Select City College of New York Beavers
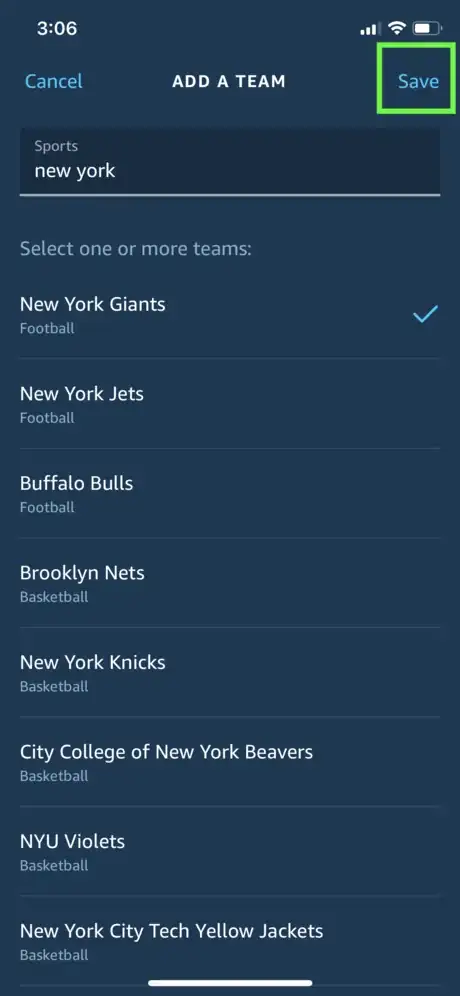 [230, 762]
